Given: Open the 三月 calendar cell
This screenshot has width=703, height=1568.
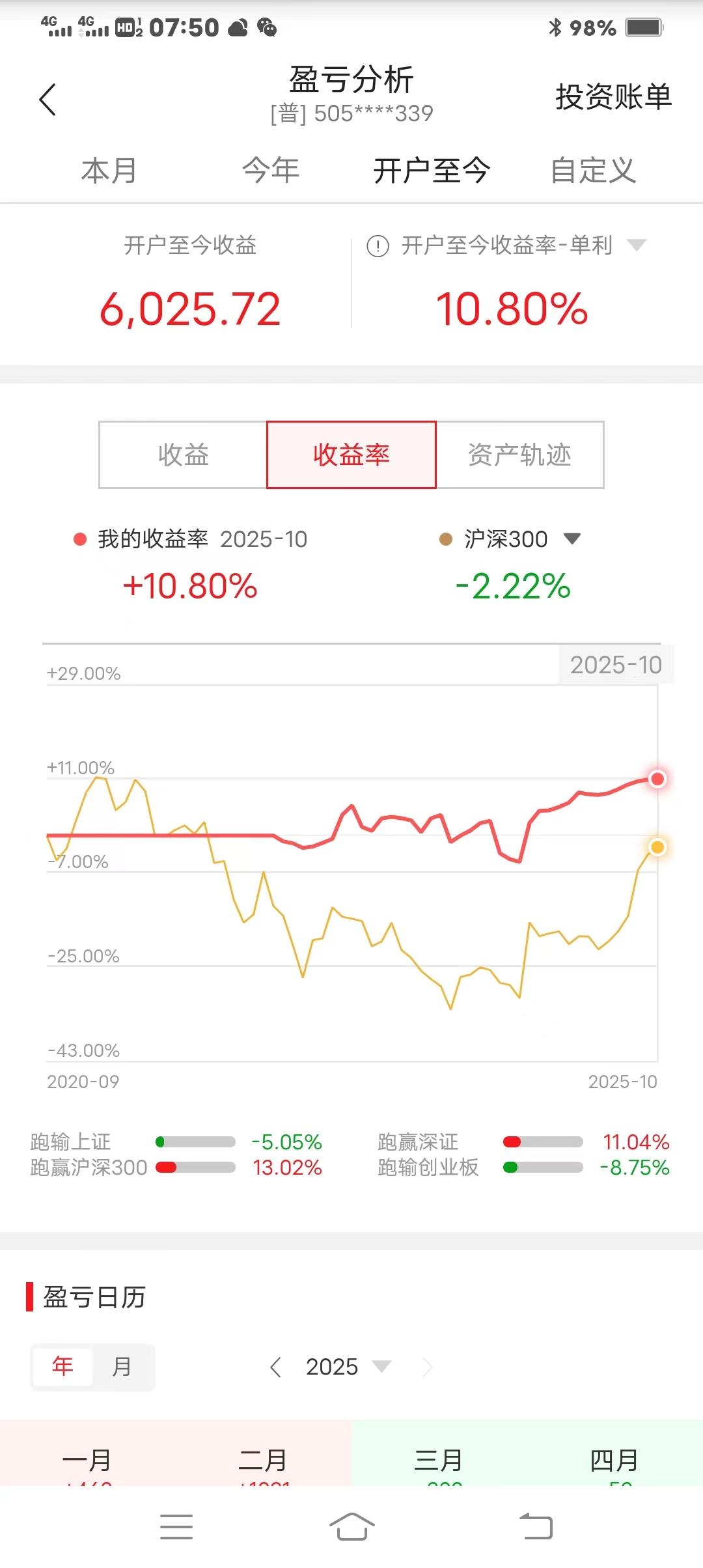Looking at the screenshot, I should (439, 1460).
